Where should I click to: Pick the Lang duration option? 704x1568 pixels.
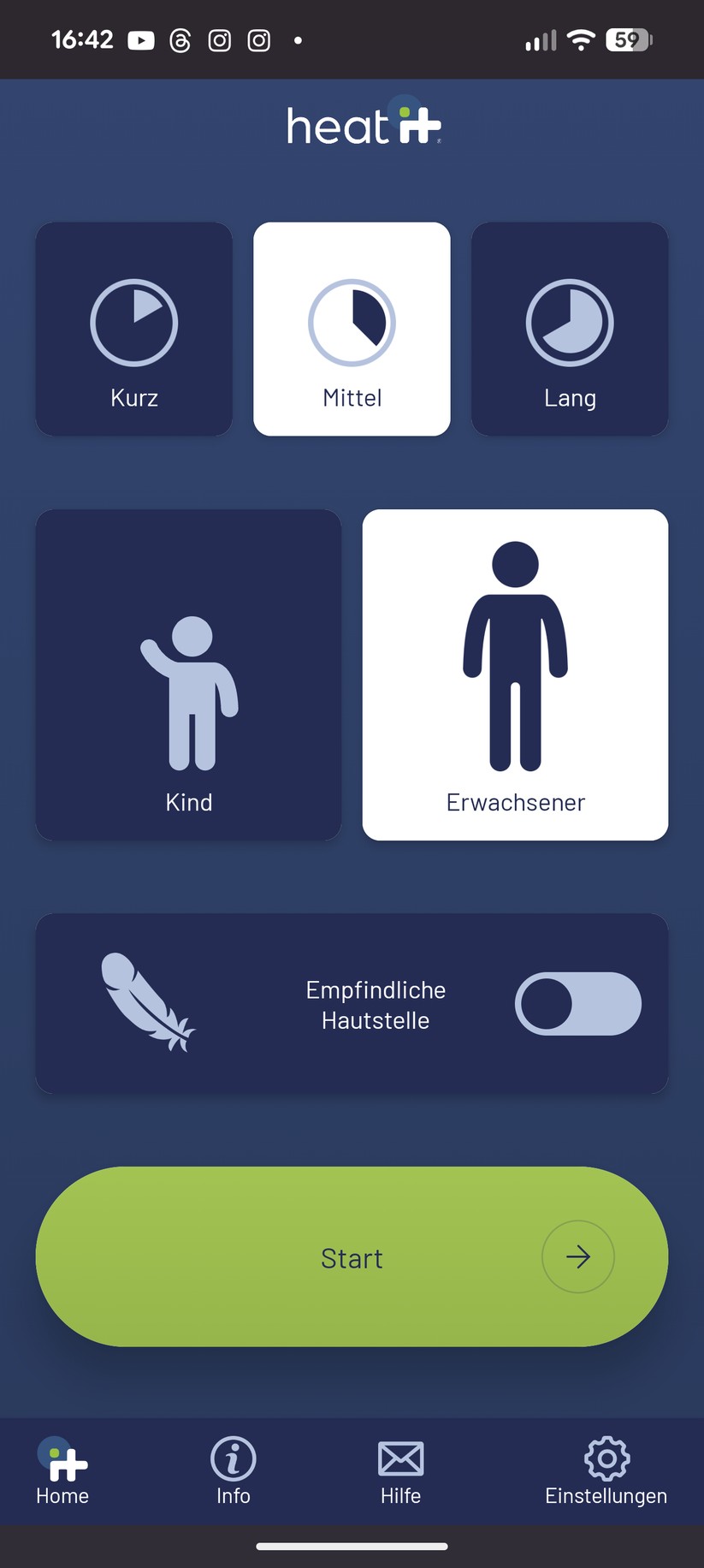(x=570, y=330)
